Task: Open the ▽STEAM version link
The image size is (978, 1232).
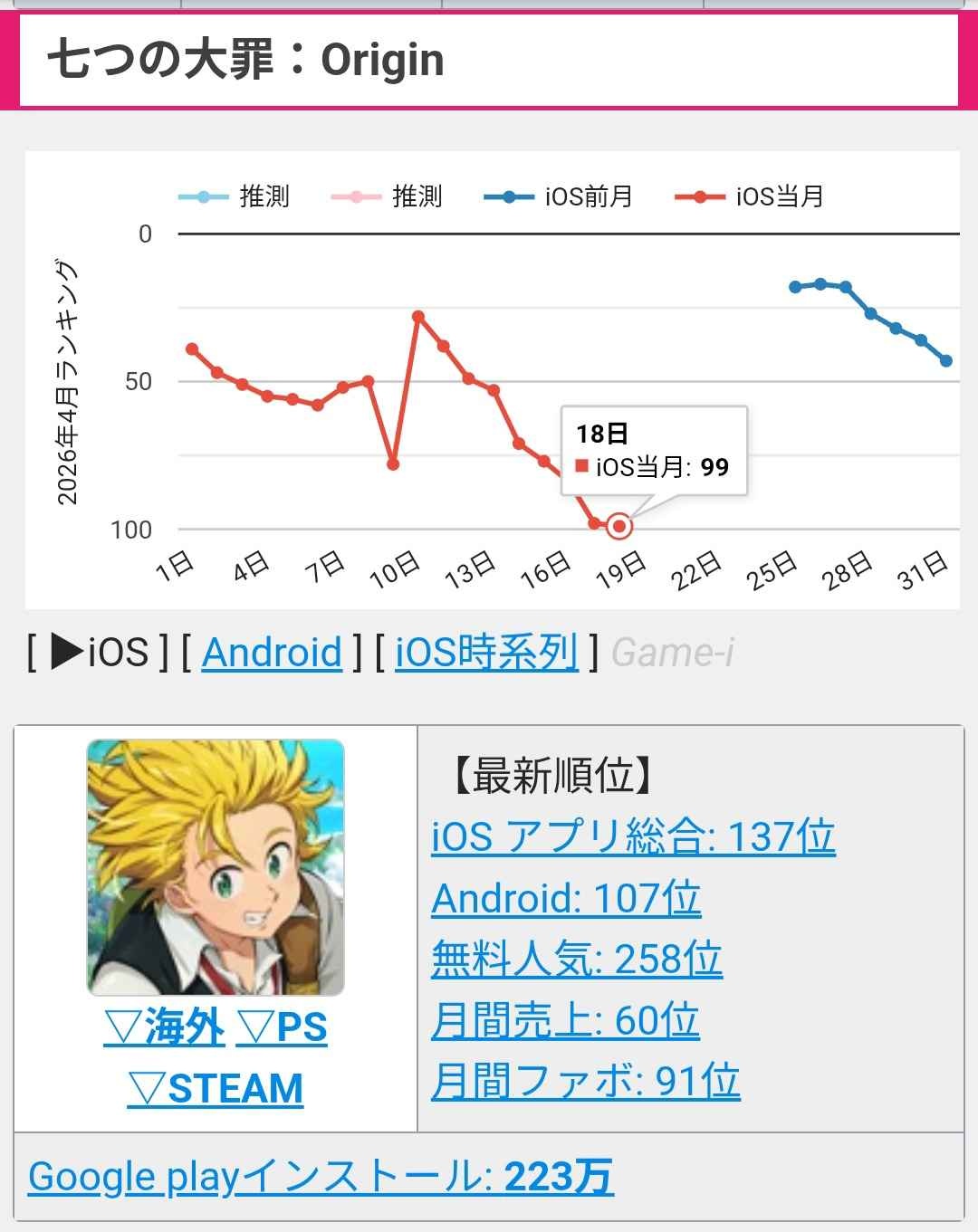Action: [x=216, y=1088]
